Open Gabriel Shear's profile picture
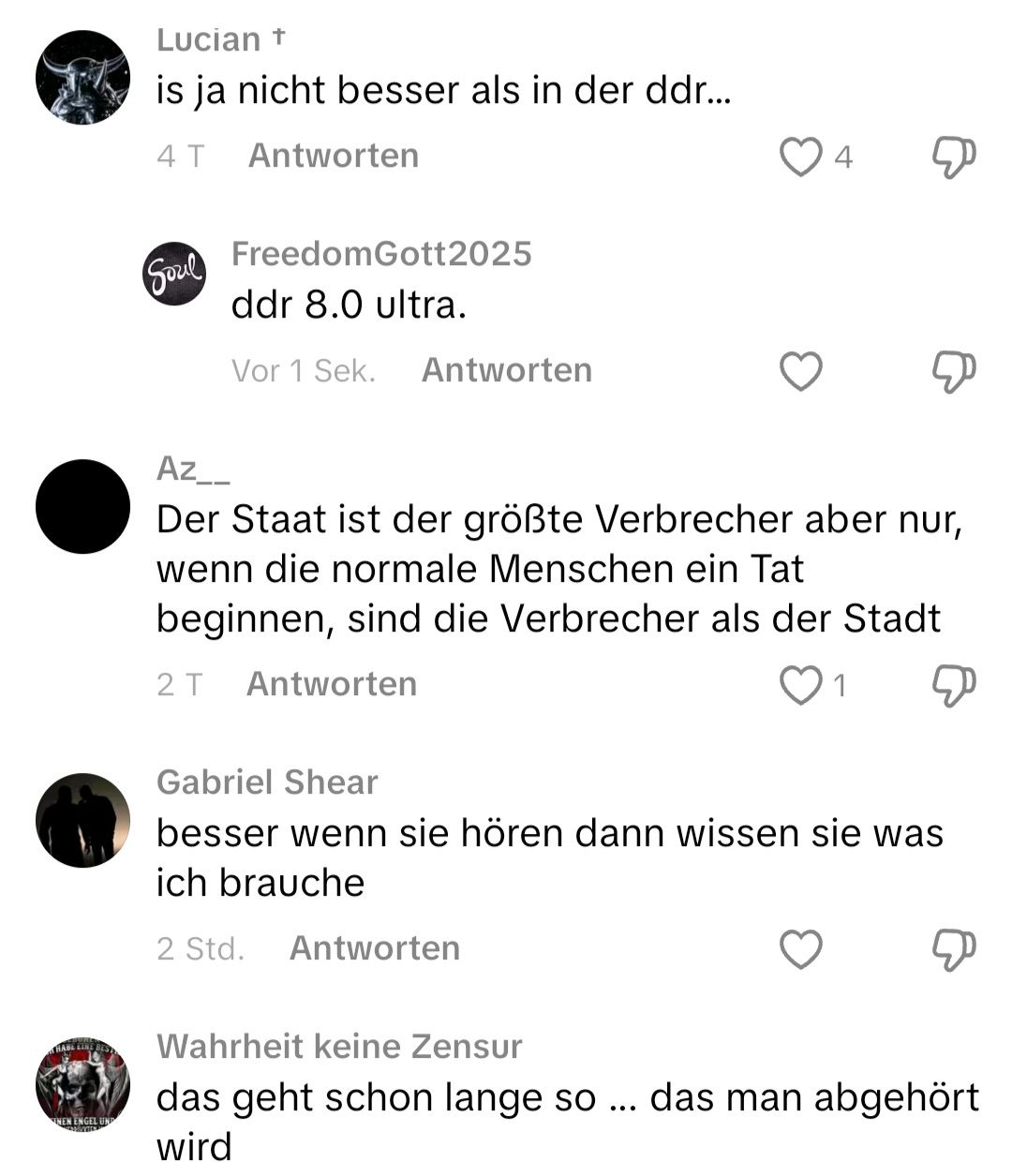Viewport: 1012px width, 1176px height. coord(82,820)
